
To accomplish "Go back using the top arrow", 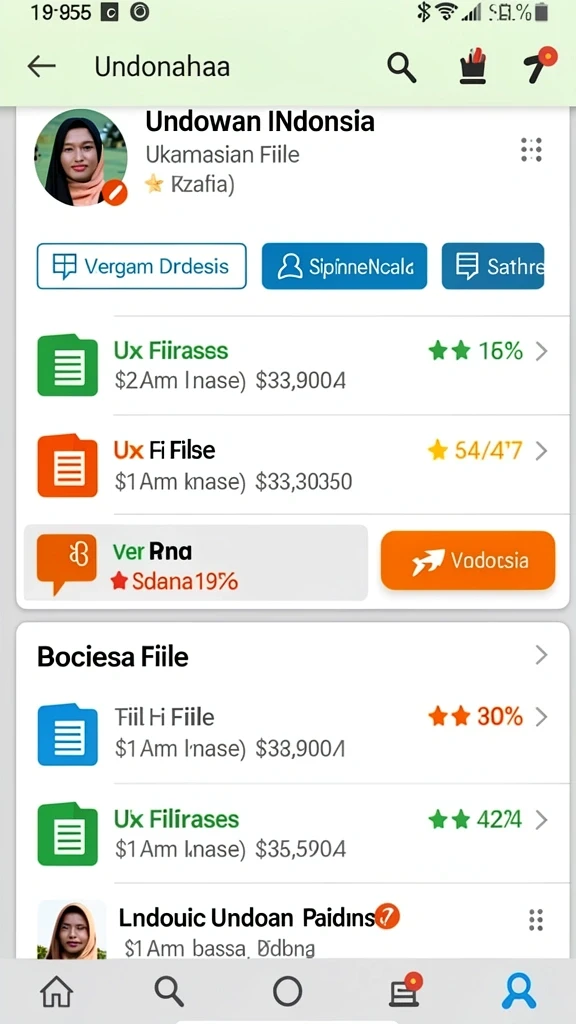I will (41, 66).
